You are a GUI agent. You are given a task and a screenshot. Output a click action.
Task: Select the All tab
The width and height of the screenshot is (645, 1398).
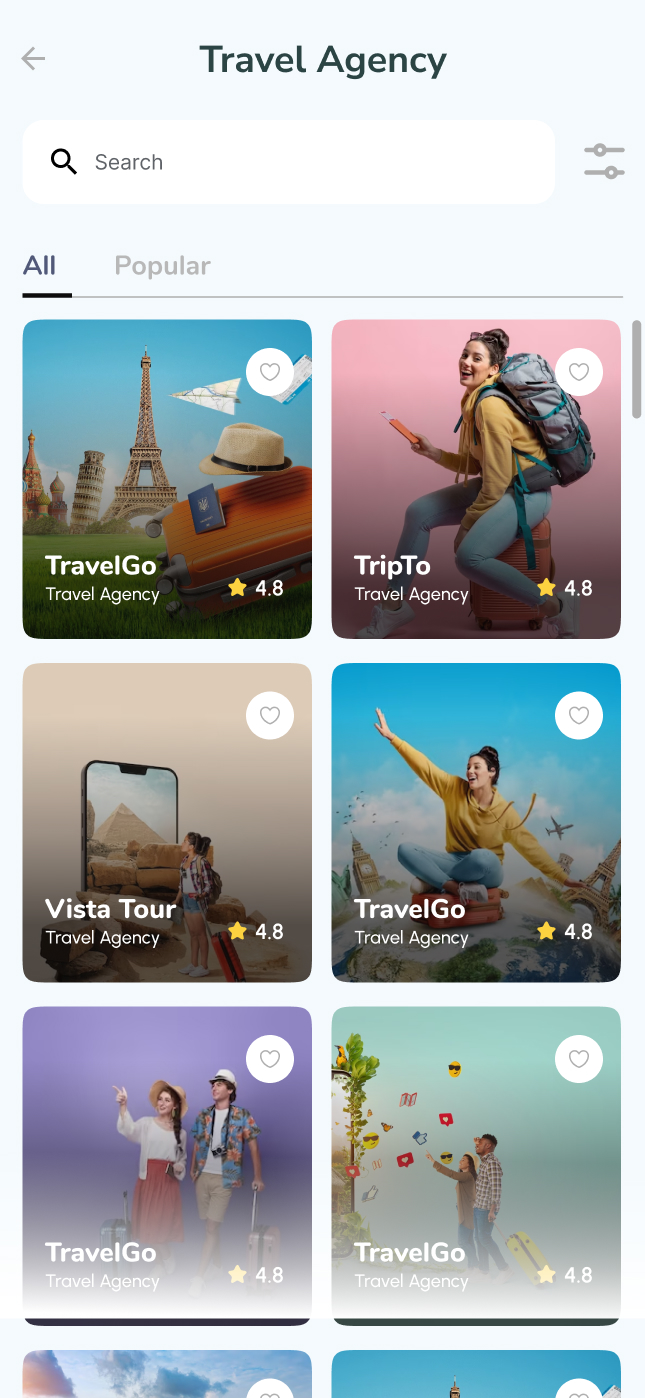[x=40, y=266]
